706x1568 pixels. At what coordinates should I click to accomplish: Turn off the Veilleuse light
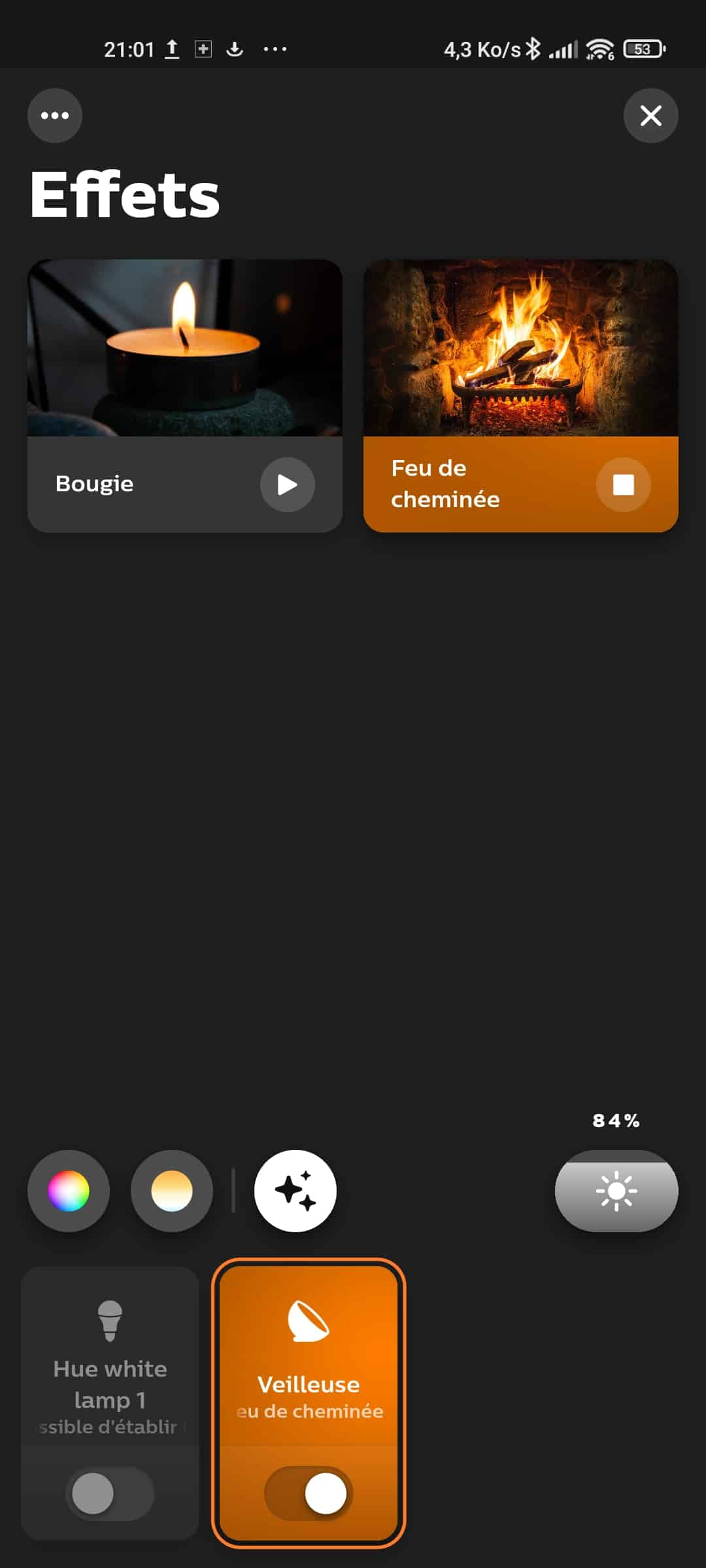(309, 1494)
